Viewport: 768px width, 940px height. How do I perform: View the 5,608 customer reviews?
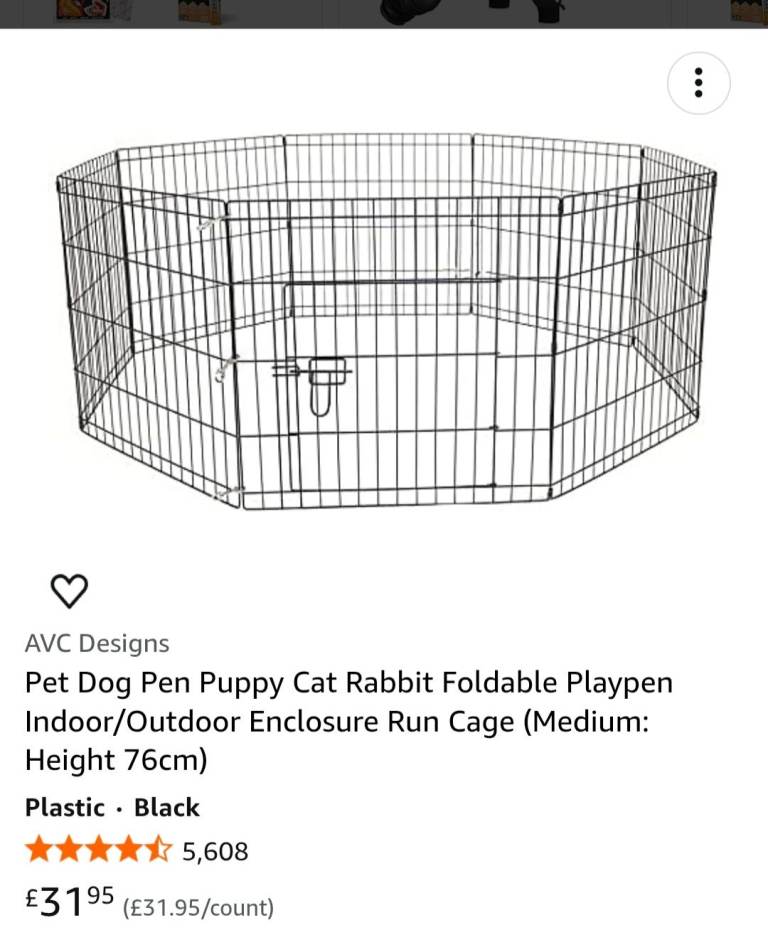point(213,851)
